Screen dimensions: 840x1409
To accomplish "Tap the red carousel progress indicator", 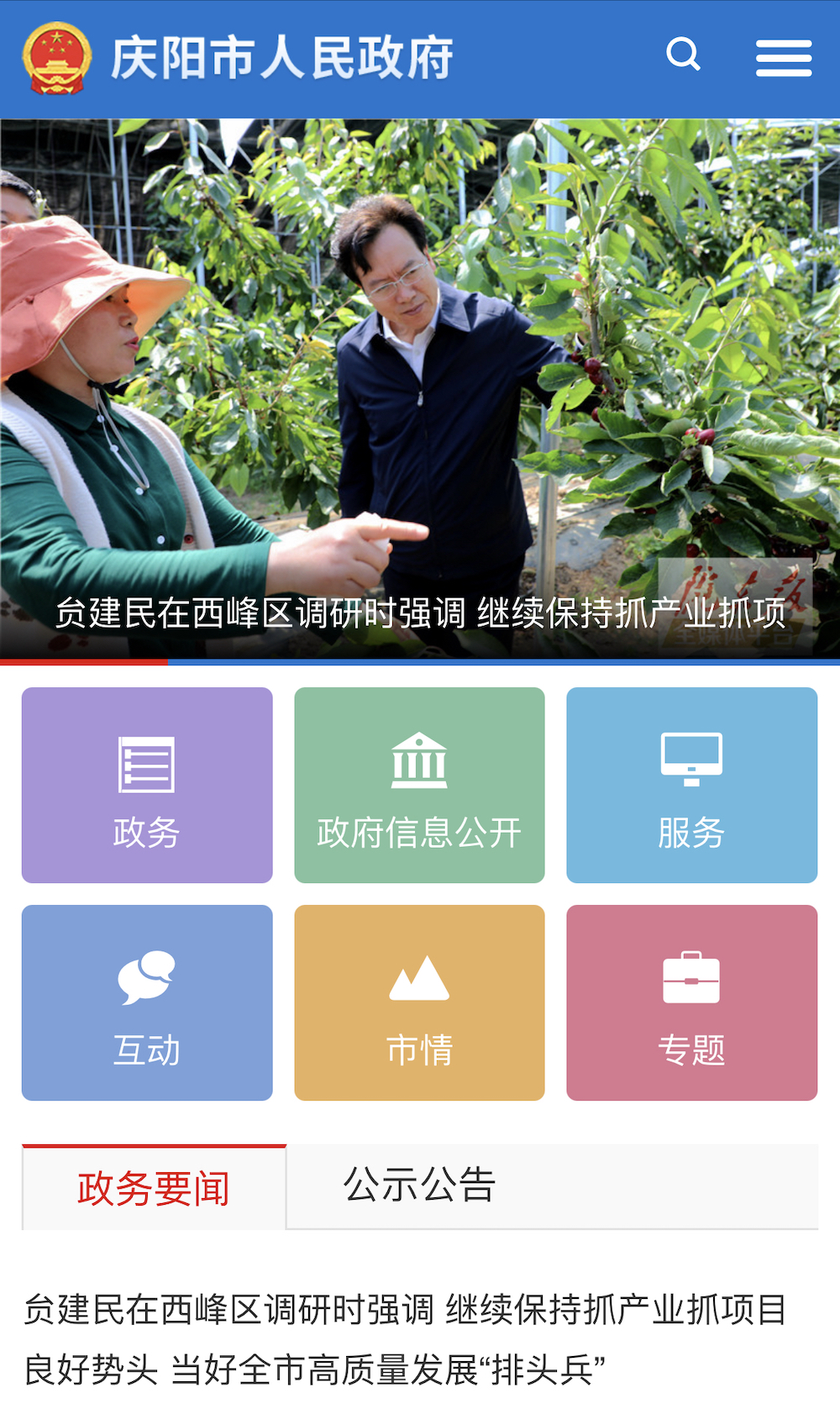I will coord(84,663).
